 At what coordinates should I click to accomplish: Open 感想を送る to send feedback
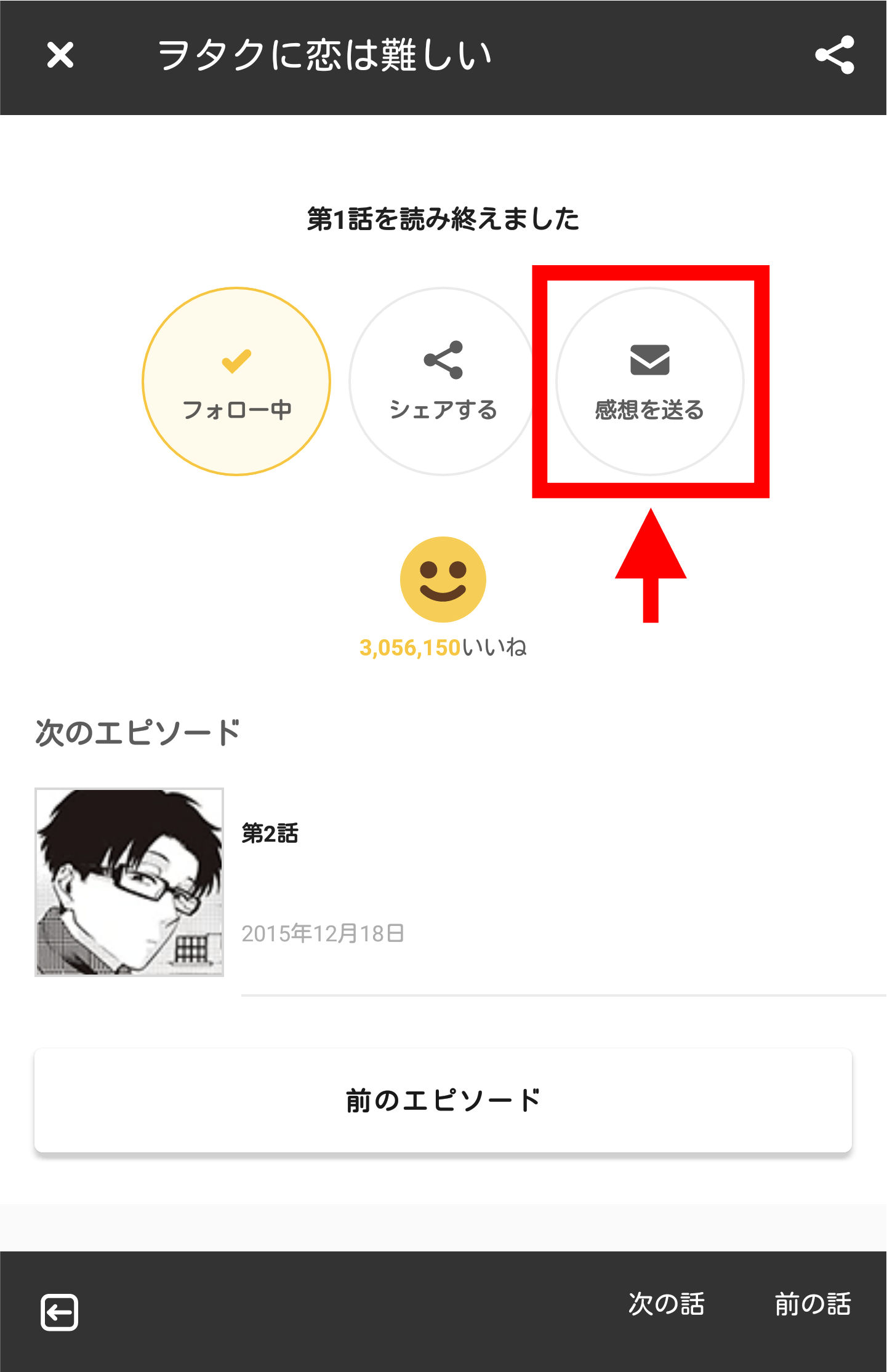[649, 381]
